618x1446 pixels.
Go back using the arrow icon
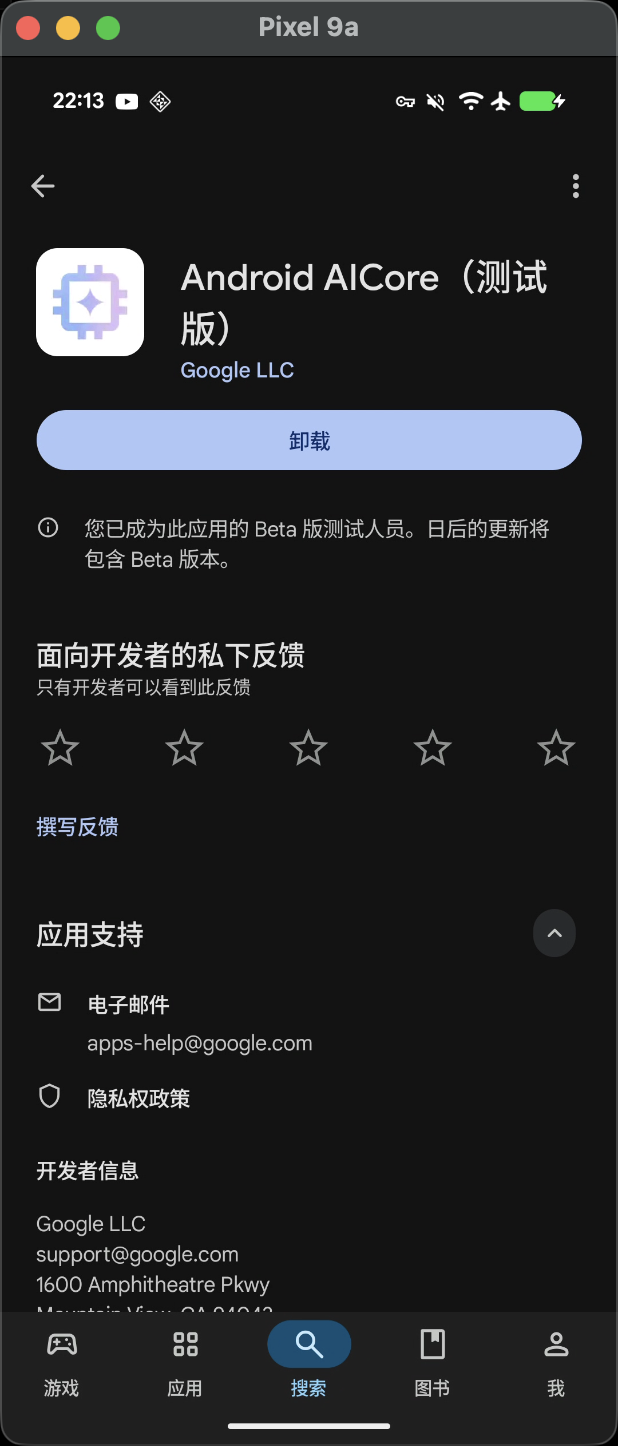point(43,186)
